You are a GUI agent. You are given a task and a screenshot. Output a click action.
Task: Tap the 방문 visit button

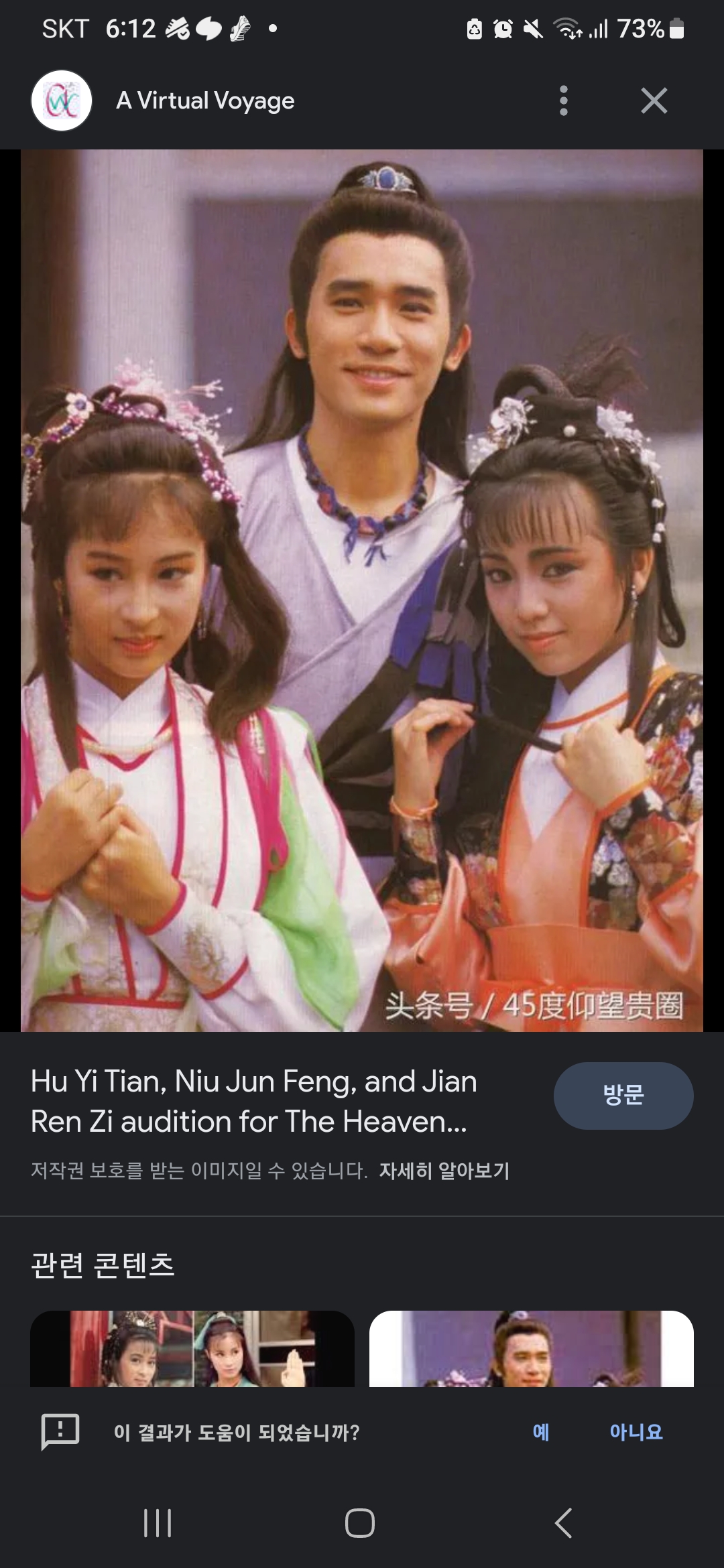click(623, 1096)
